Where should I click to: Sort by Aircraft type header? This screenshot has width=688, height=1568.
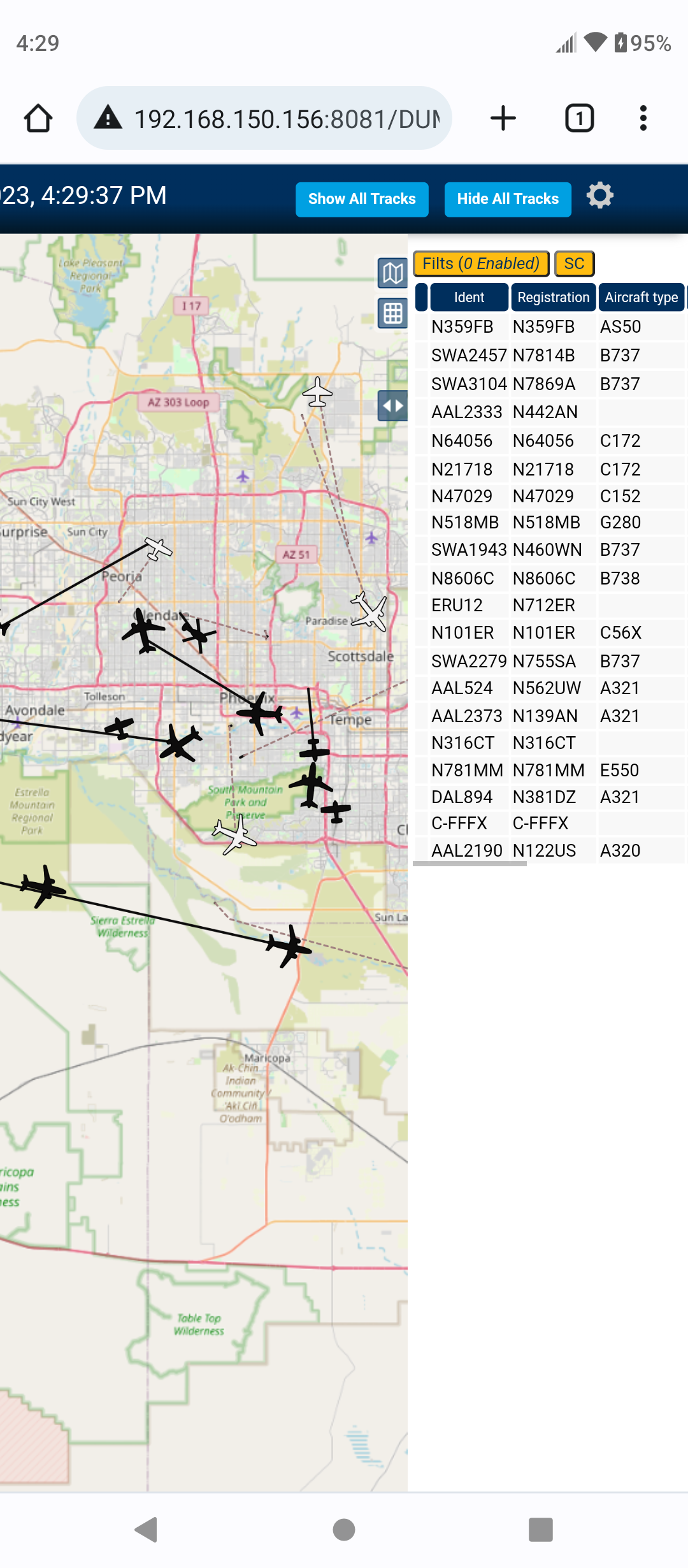(x=641, y=298)
